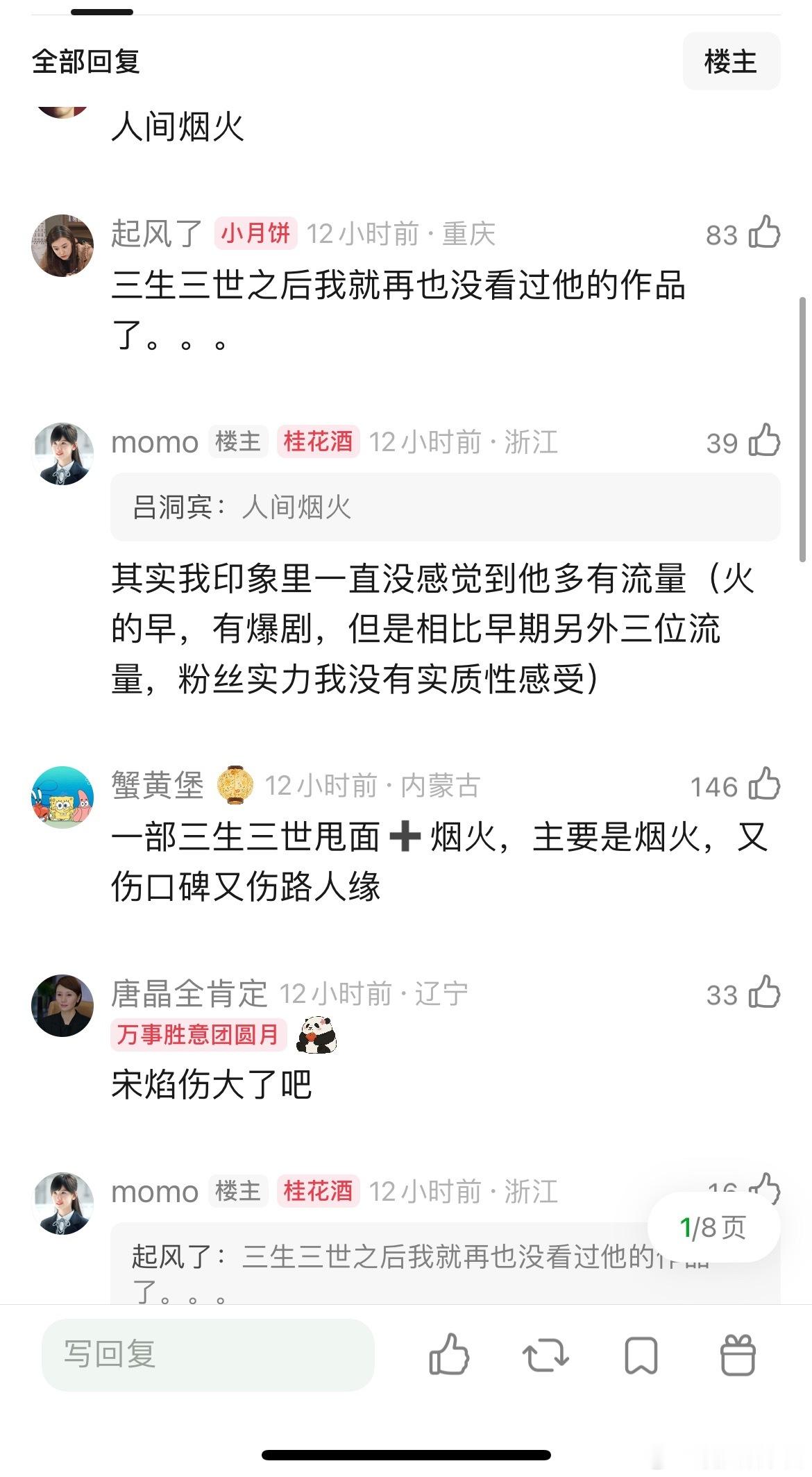Viewport: 812px width, 1477px height.
Task: Bookmark this post from bottom toolbar
Action: (x=641, y=1354)
